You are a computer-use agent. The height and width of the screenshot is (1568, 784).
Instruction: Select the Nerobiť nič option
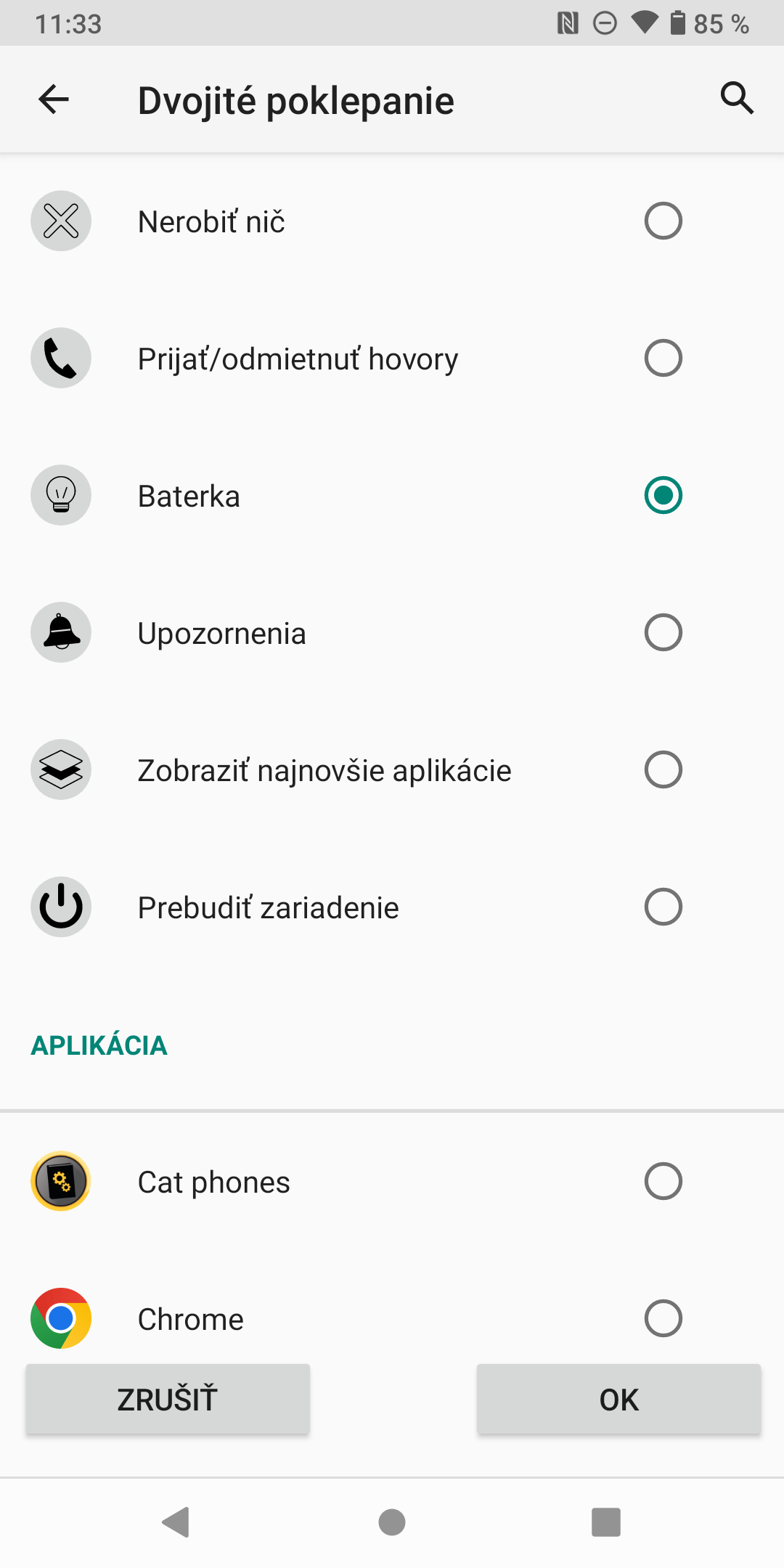pyautogui.click(x=663, y=221)
